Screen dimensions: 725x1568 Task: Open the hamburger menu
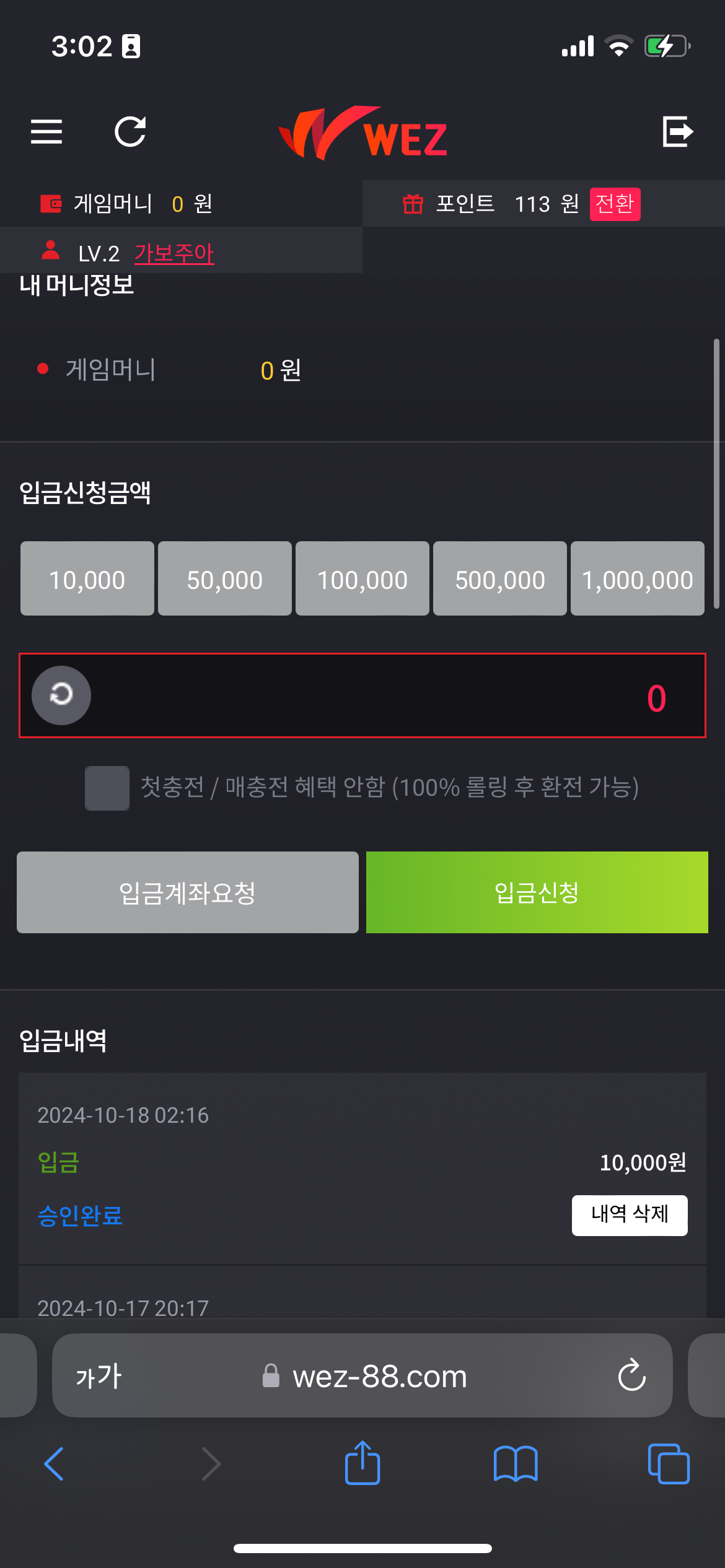(46, 131)
